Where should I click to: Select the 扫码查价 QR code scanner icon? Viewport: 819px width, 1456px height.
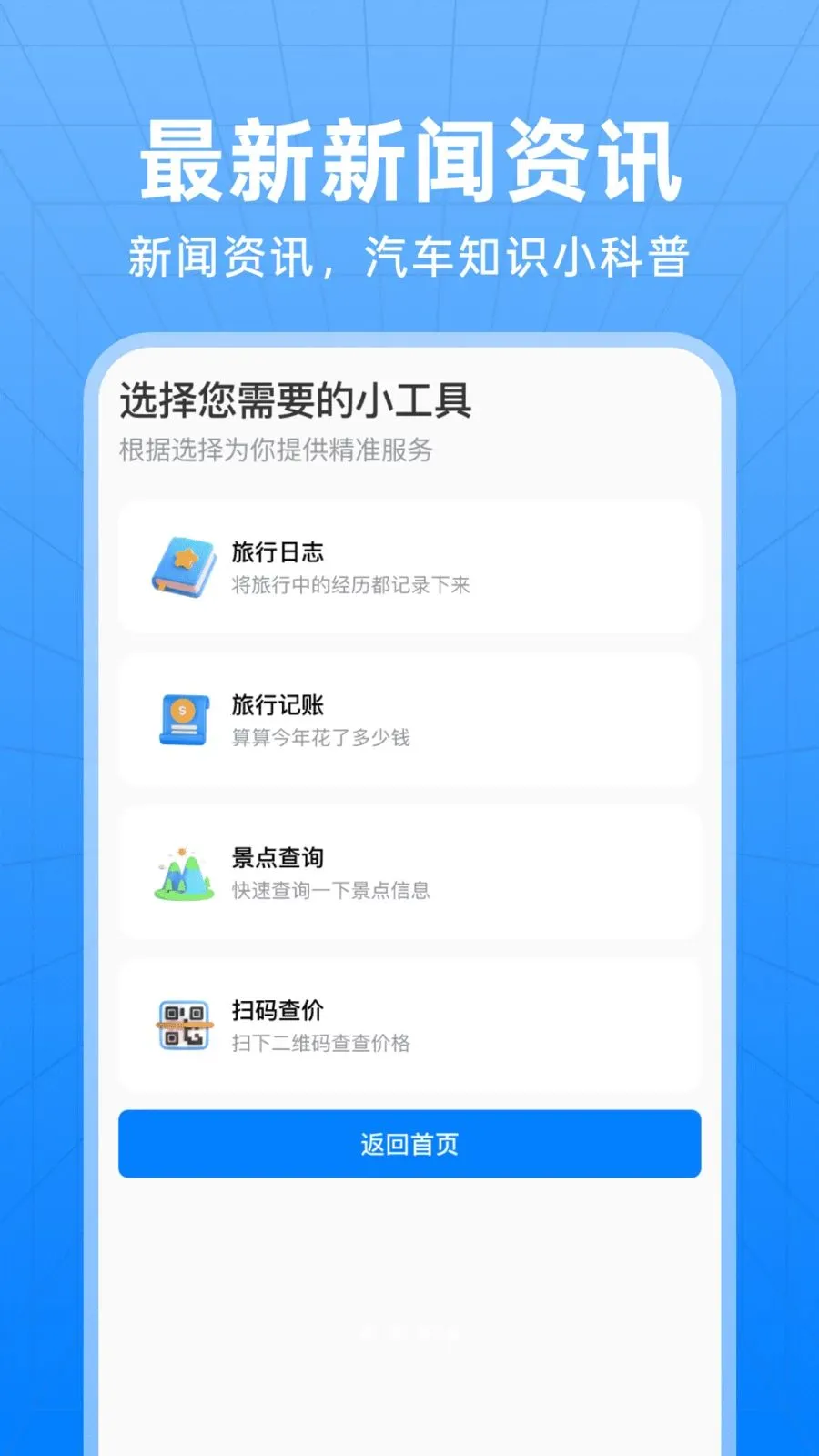coord(184,1025)
